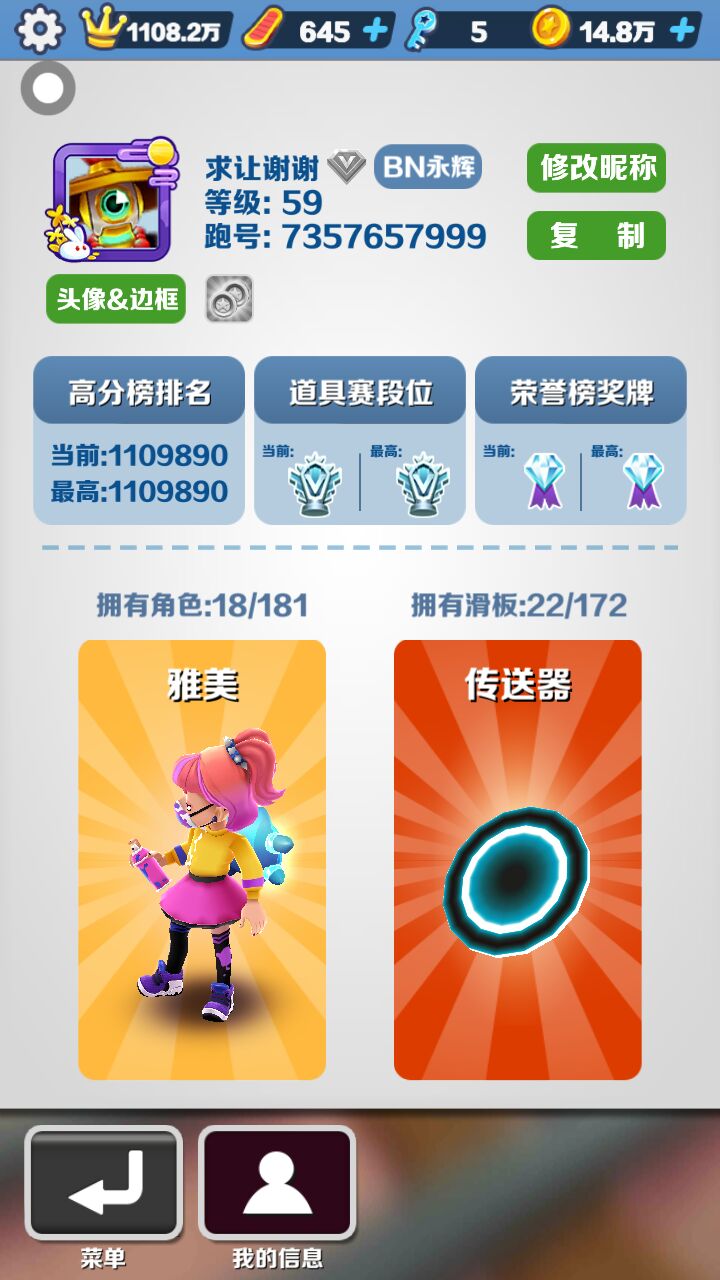This screenshot has height=1280, width=720.
Task: Open the 道具赛段位 card
Action: 360,440
